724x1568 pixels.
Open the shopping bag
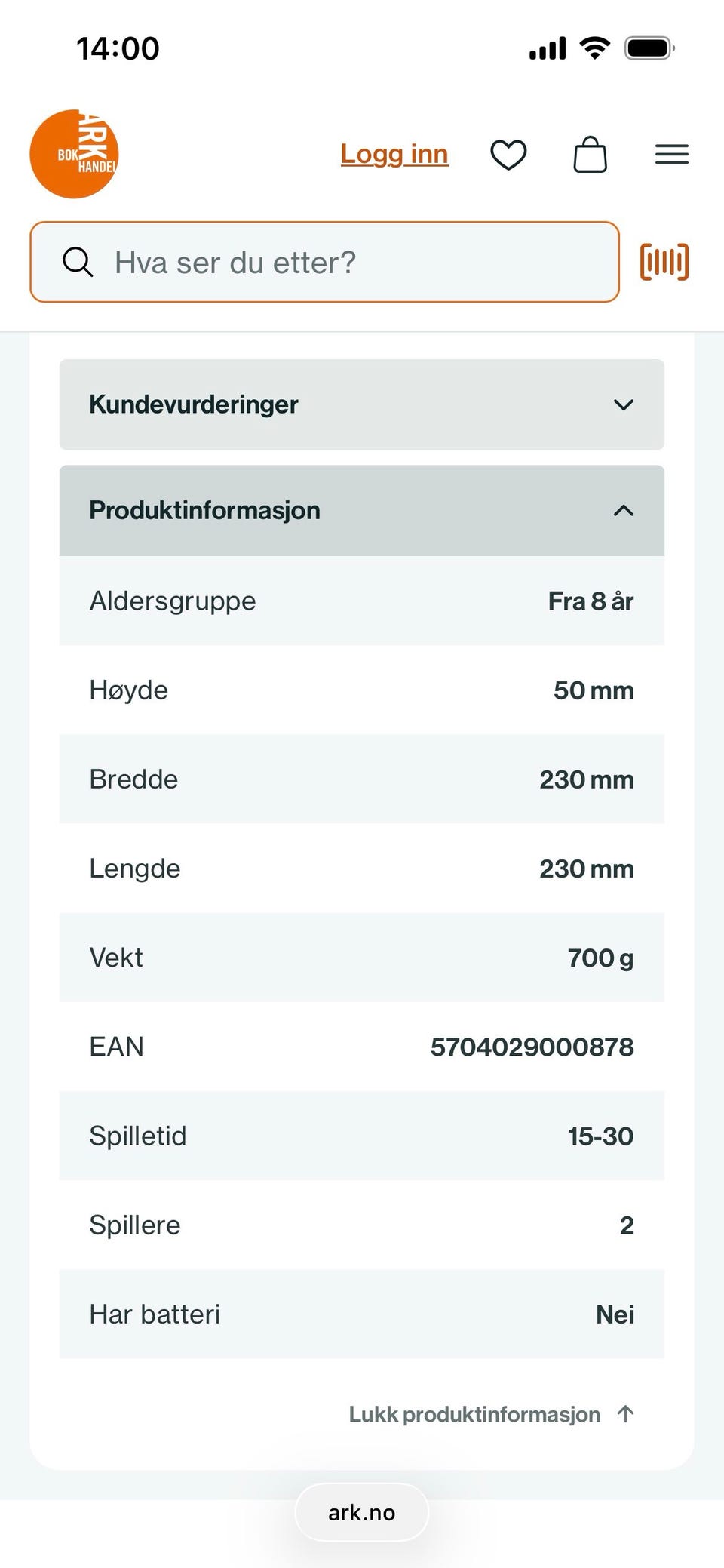[591, 154]
